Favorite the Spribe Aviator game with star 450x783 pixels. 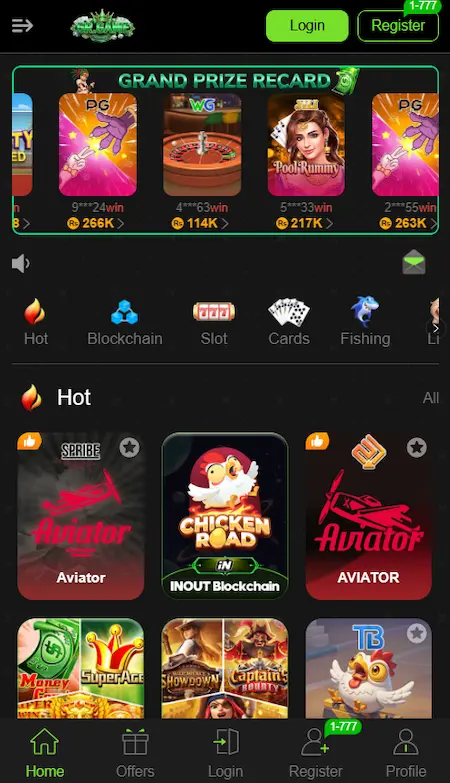tap(129, 447)
